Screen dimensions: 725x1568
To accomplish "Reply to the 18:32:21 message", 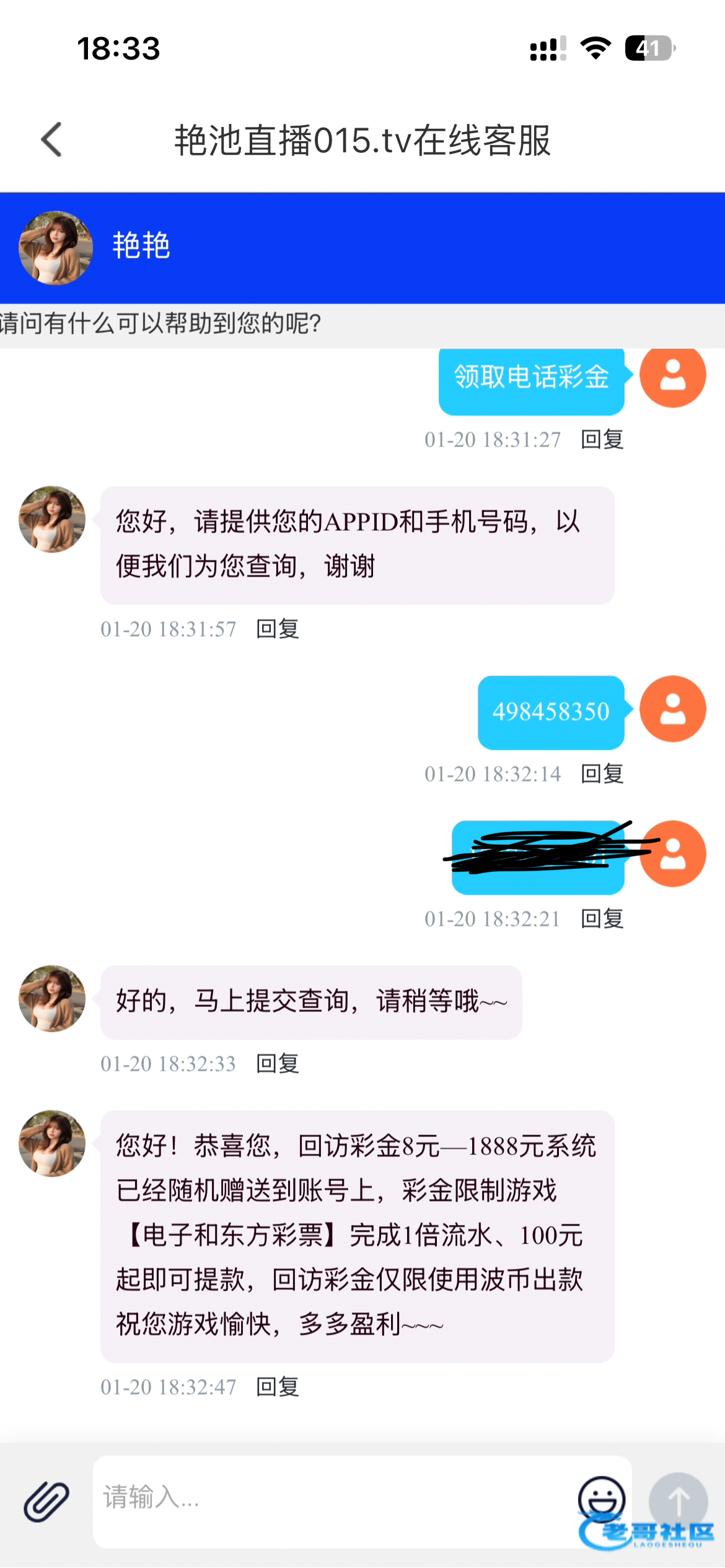I will [x=602, y=919].
